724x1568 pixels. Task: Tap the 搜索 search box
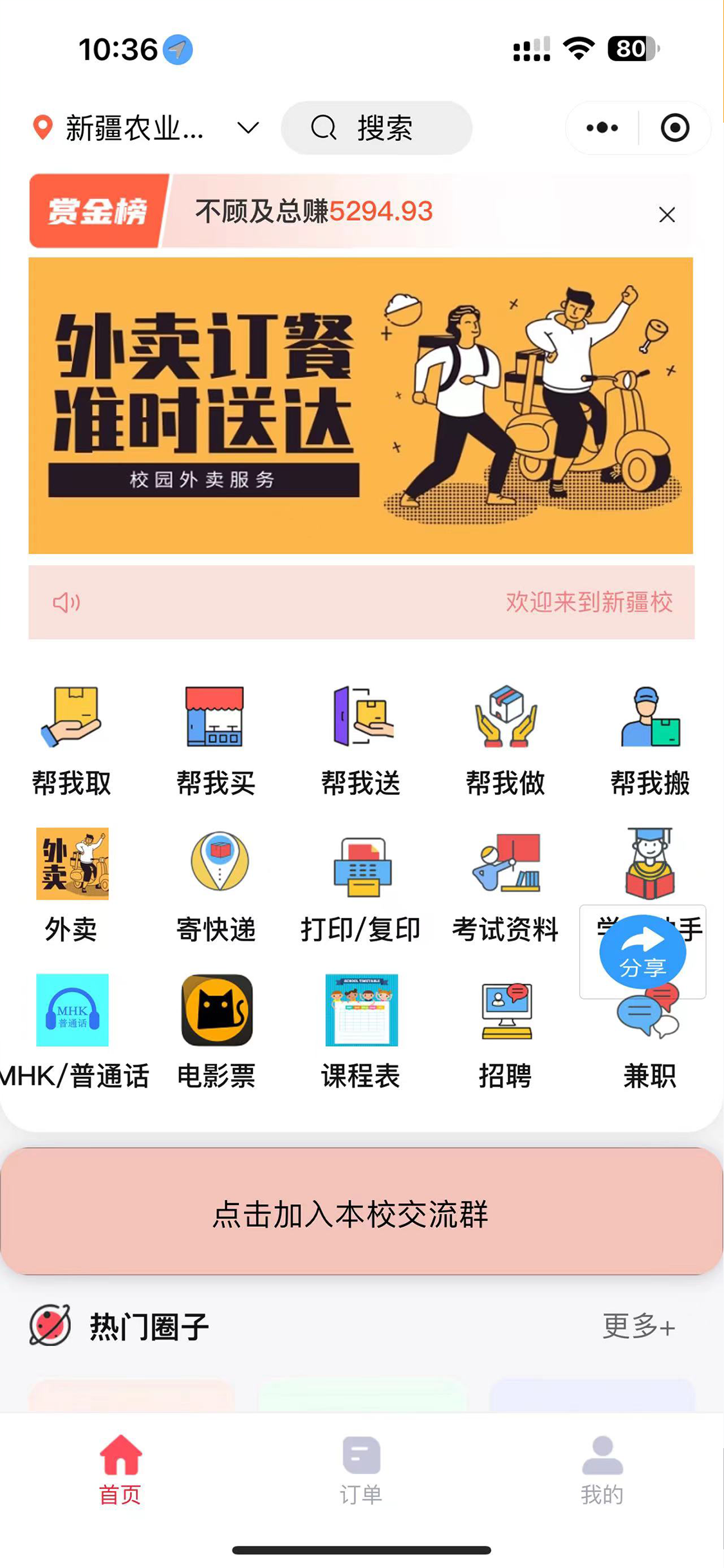coord(376,128)
